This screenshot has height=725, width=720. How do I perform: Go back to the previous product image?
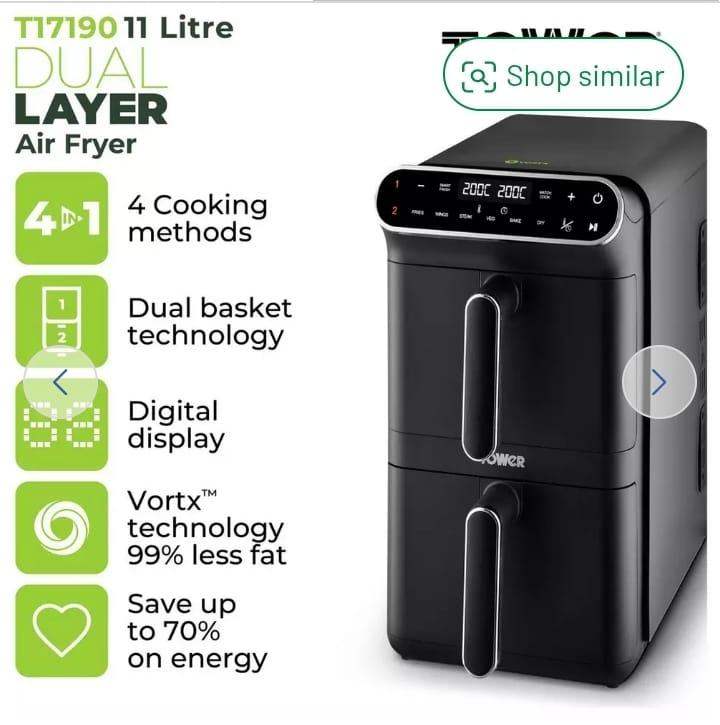(60, 382)
